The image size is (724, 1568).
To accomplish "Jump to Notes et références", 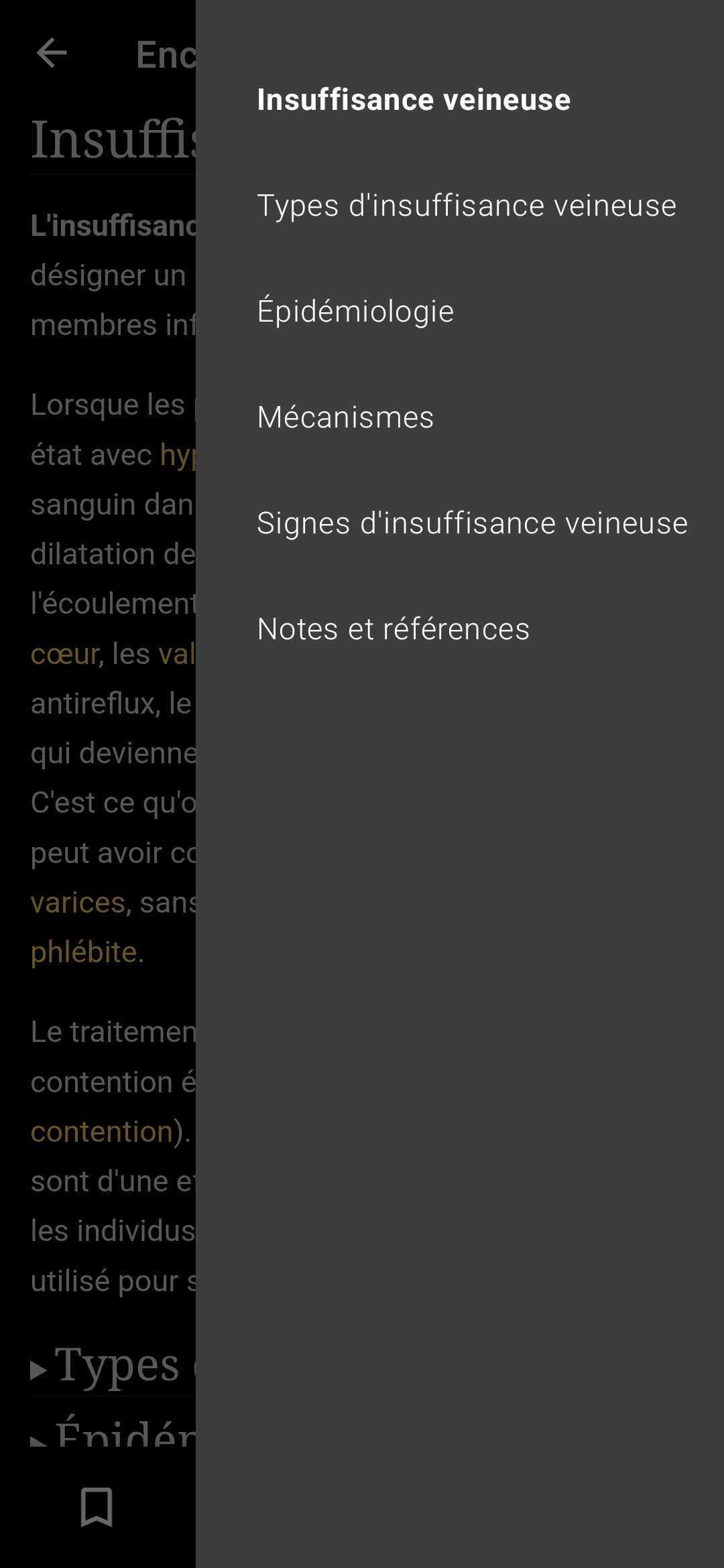I will click(393, 629).
